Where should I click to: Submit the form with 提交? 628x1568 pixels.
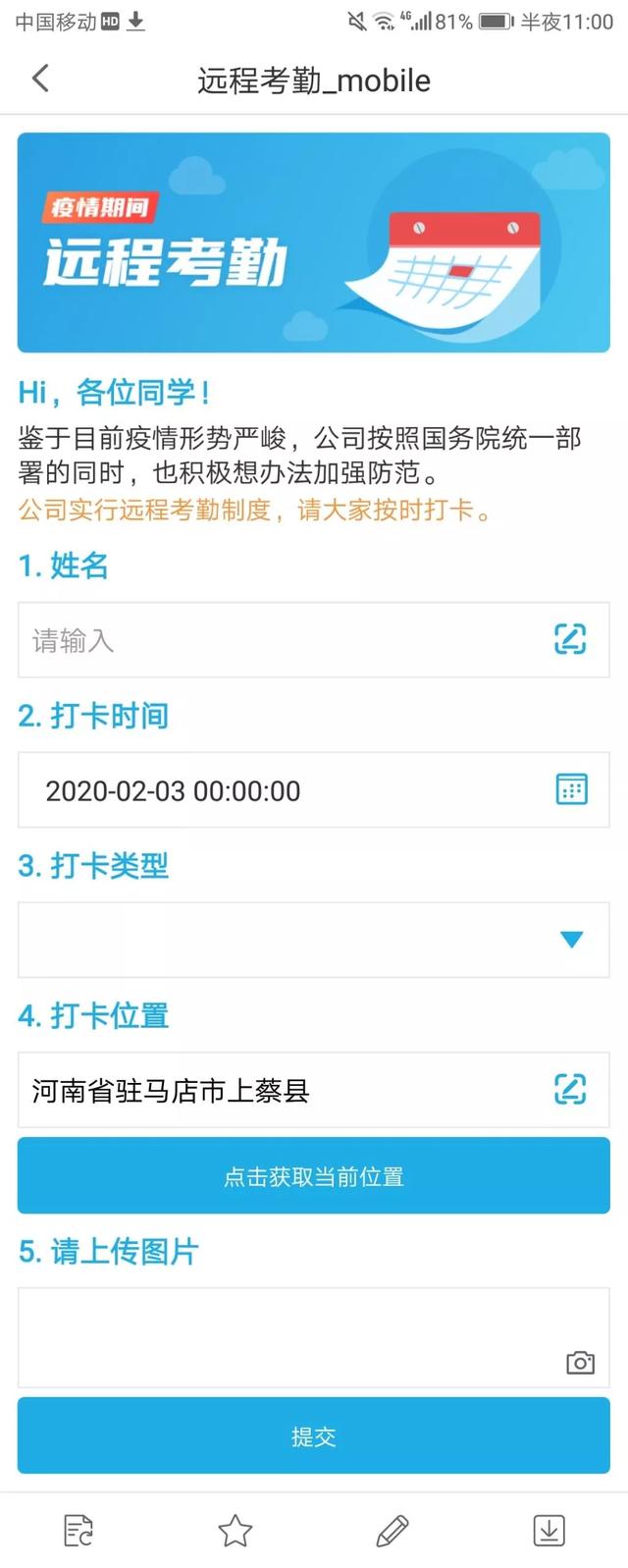tap(314, 1436)
